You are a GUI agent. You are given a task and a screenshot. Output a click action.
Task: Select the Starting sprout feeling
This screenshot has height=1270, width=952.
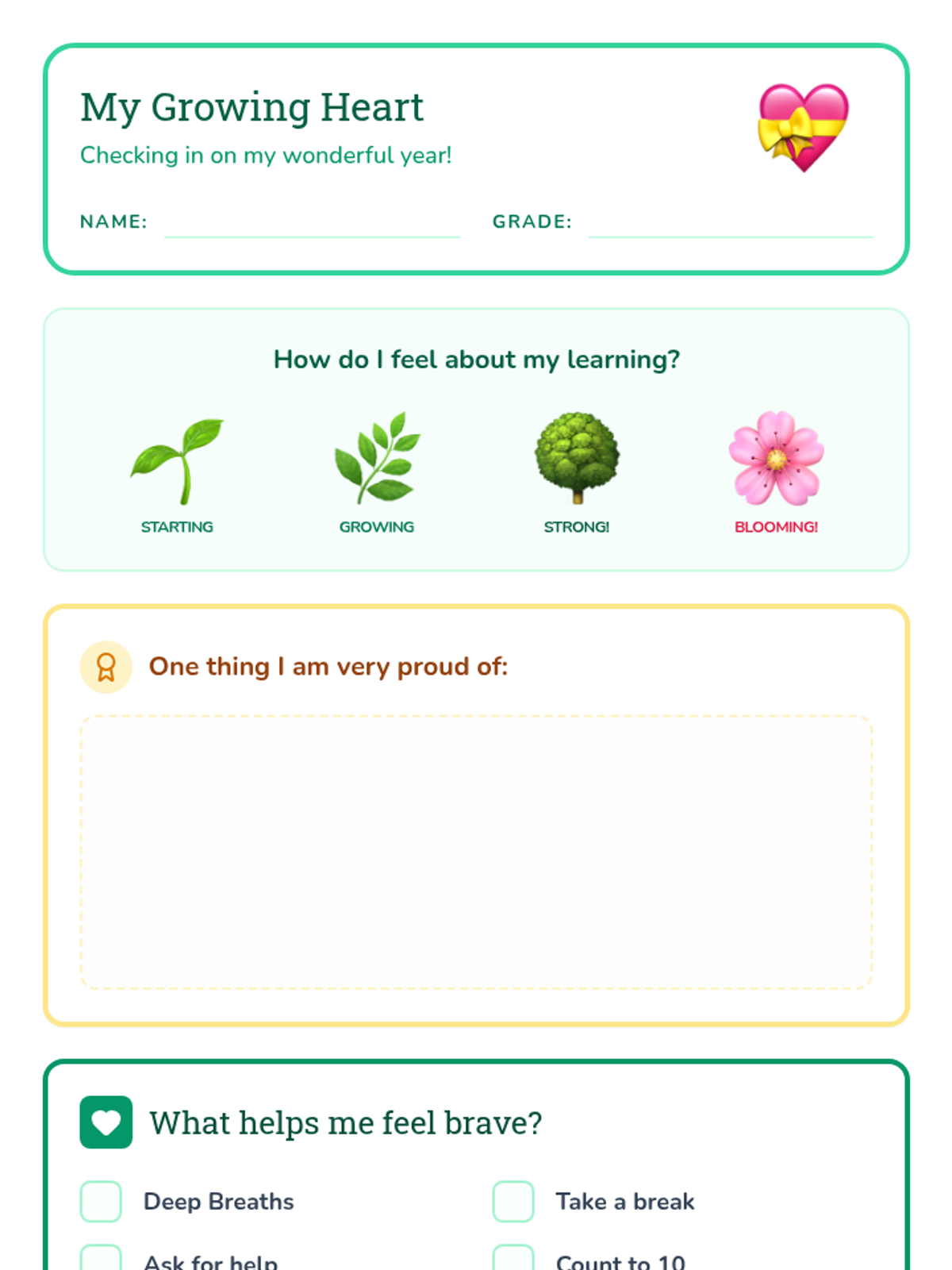point(177,473)
